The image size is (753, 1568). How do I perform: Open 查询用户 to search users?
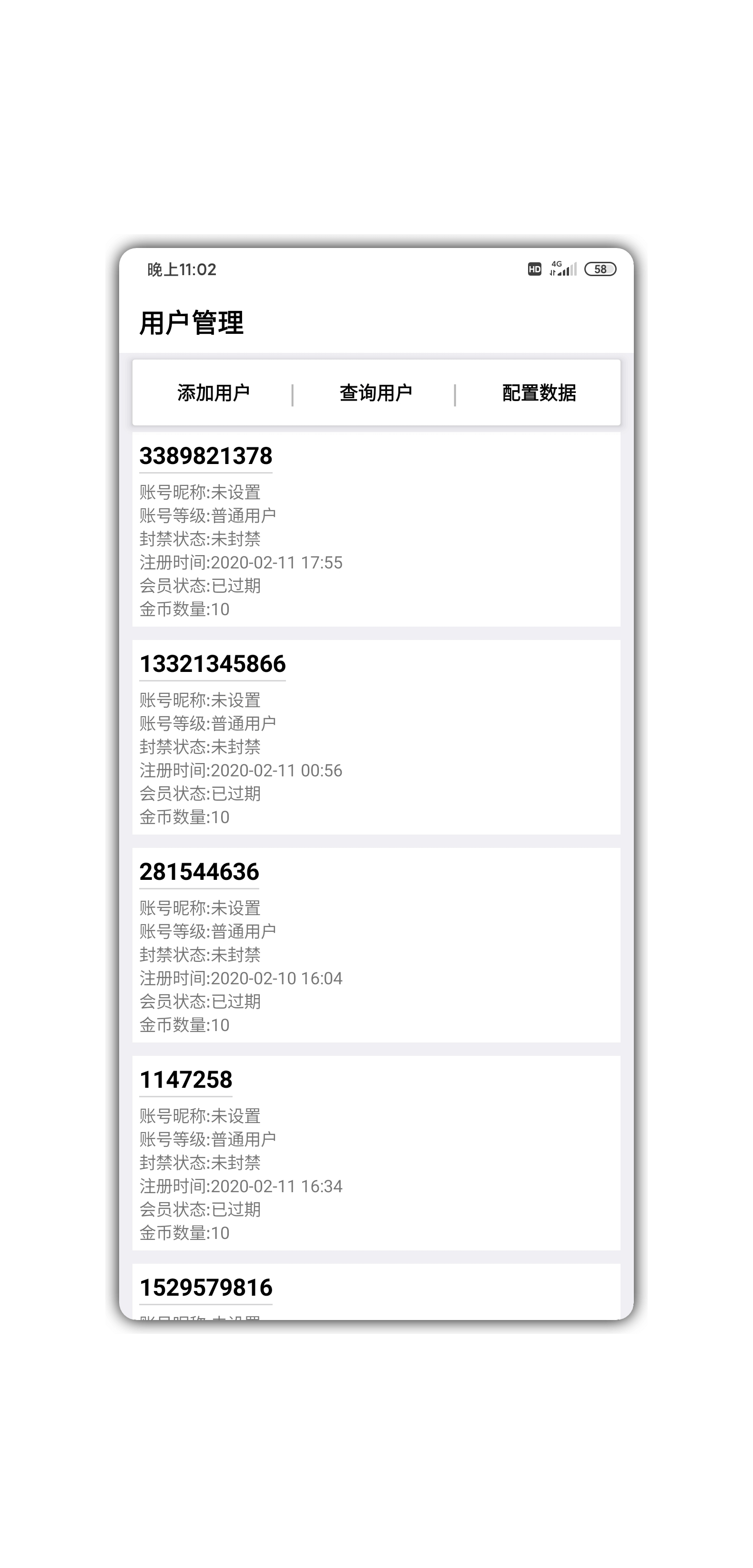(375, 393)
